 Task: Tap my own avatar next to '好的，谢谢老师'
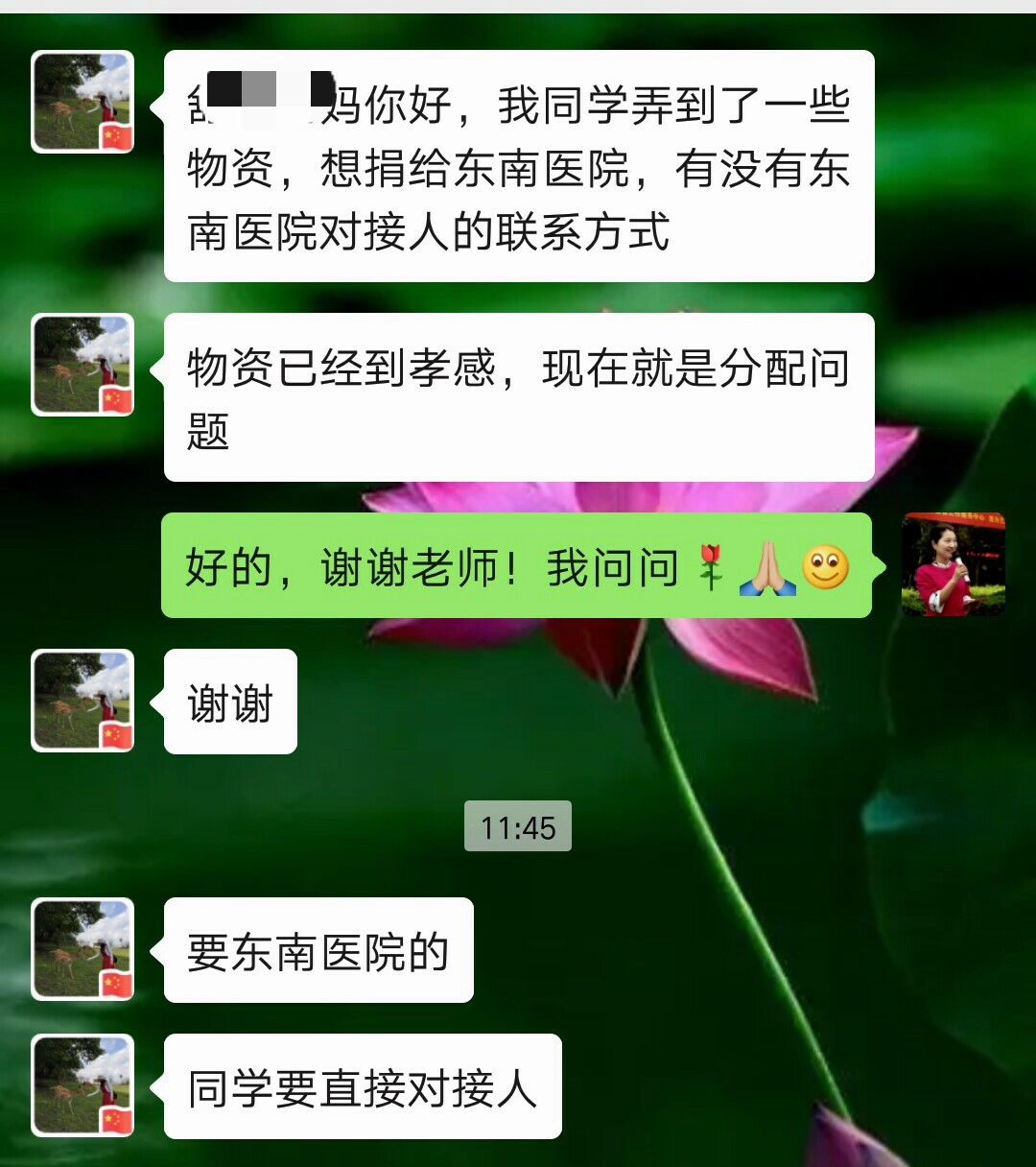[x=953, y=564]
